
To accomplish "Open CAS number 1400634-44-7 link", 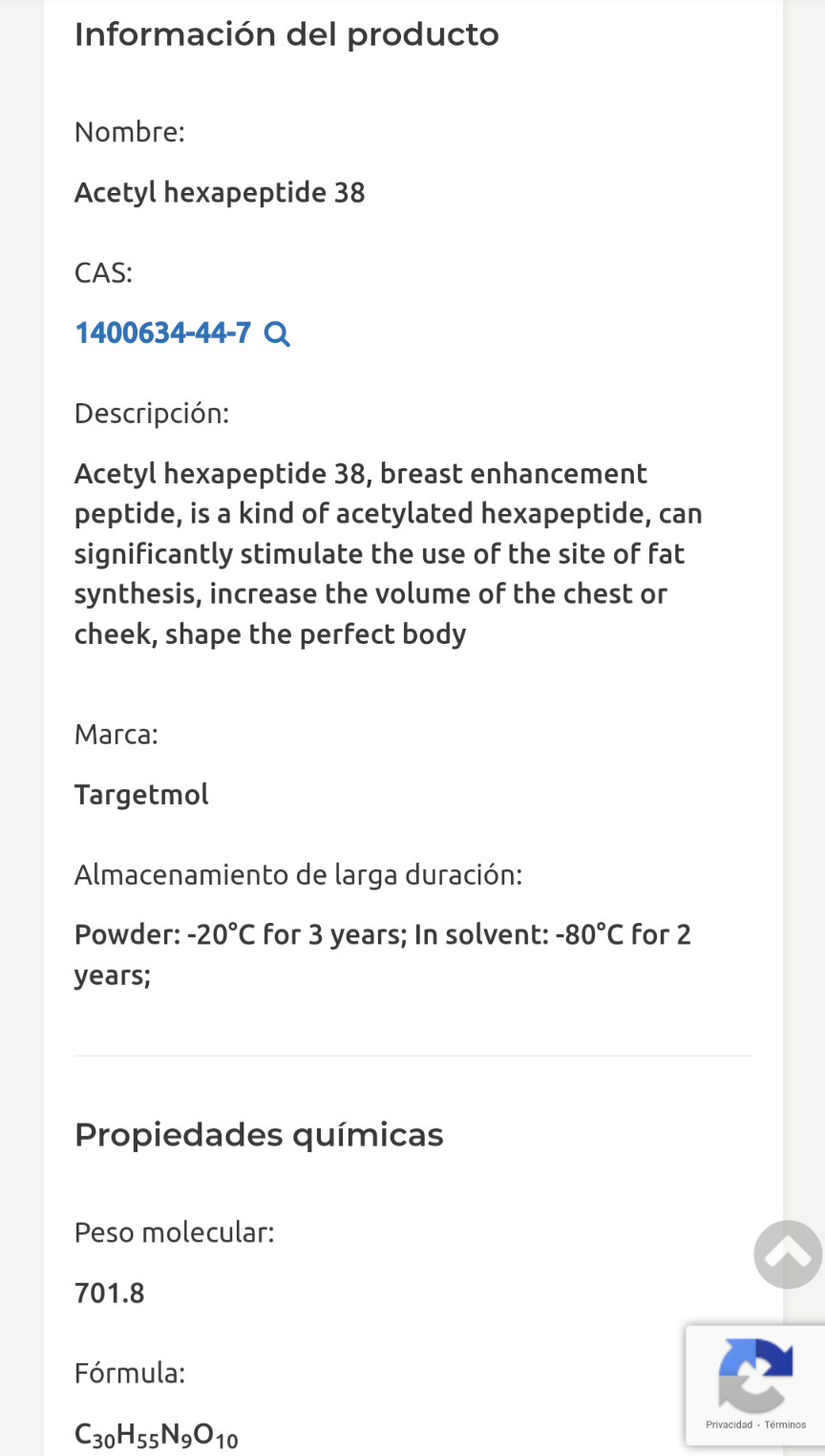I will click(x=163, y=332).
